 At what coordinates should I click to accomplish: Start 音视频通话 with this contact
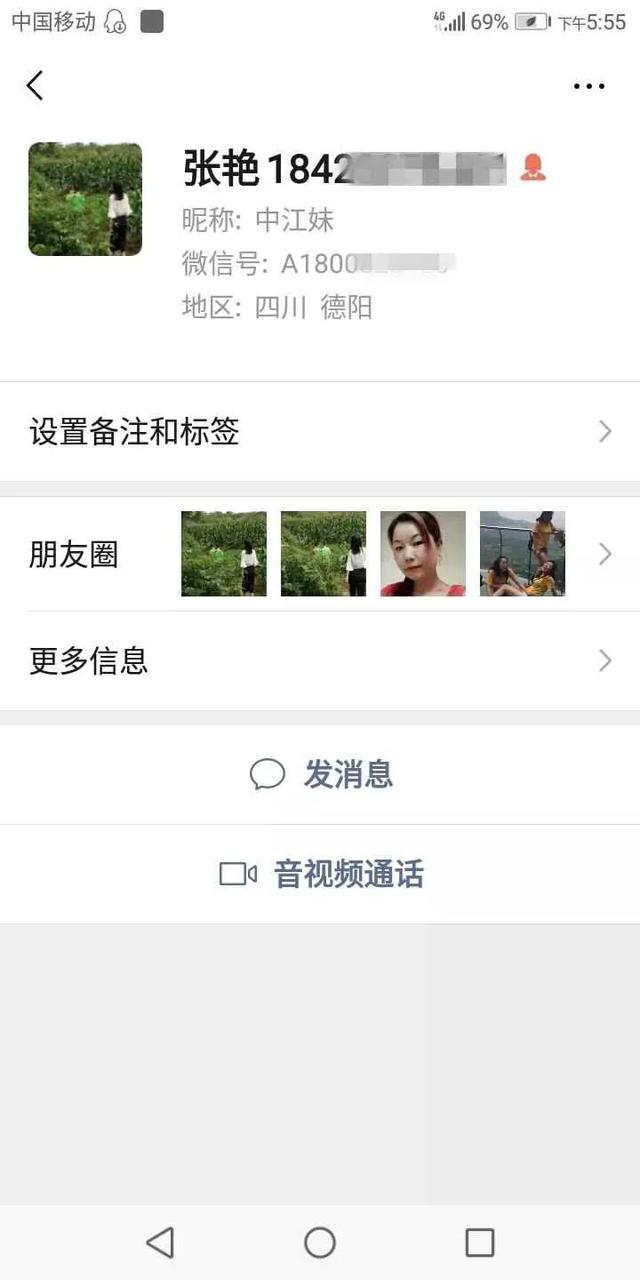click(x=320, y=874)
